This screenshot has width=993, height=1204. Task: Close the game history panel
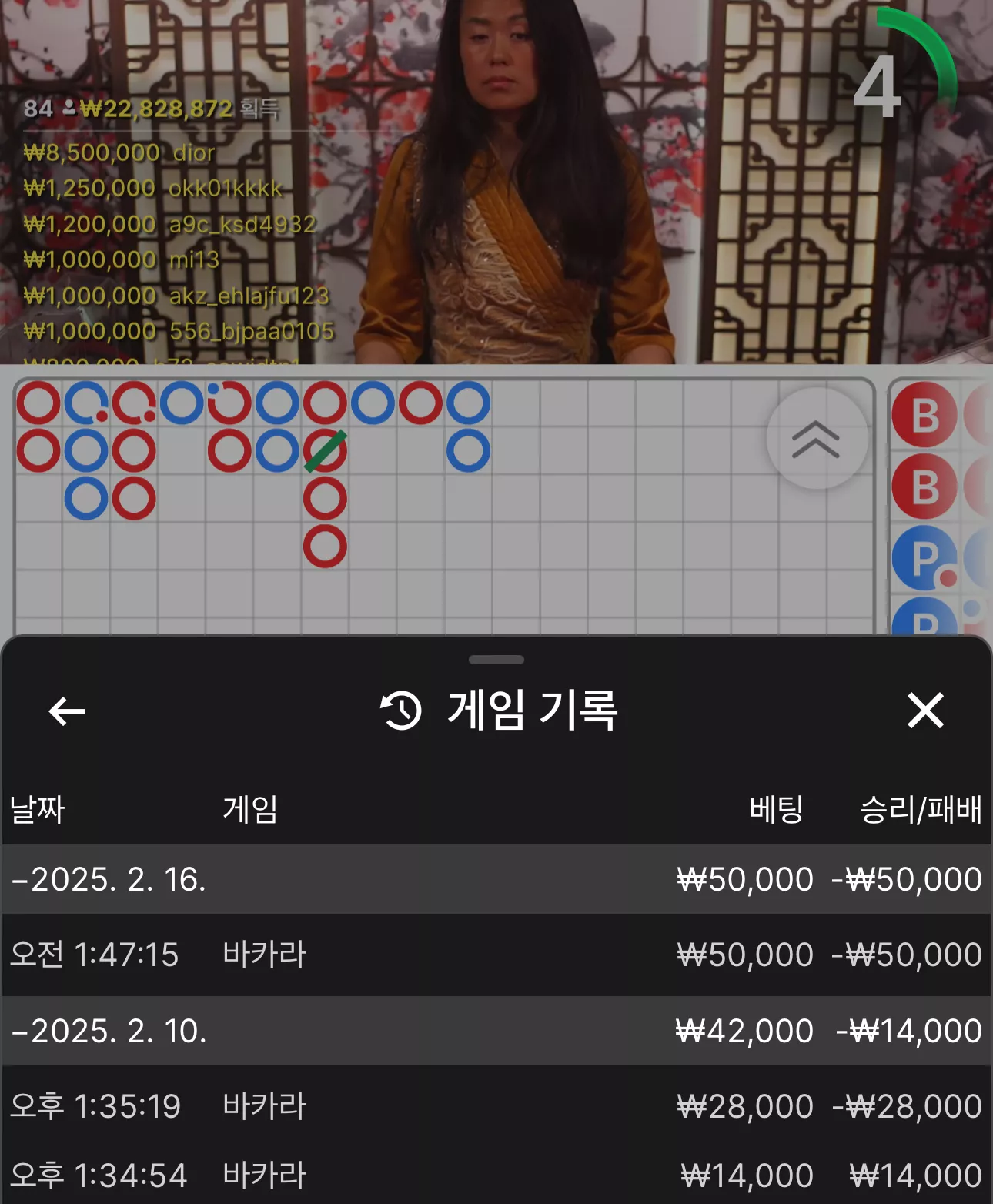click(925, 710)
